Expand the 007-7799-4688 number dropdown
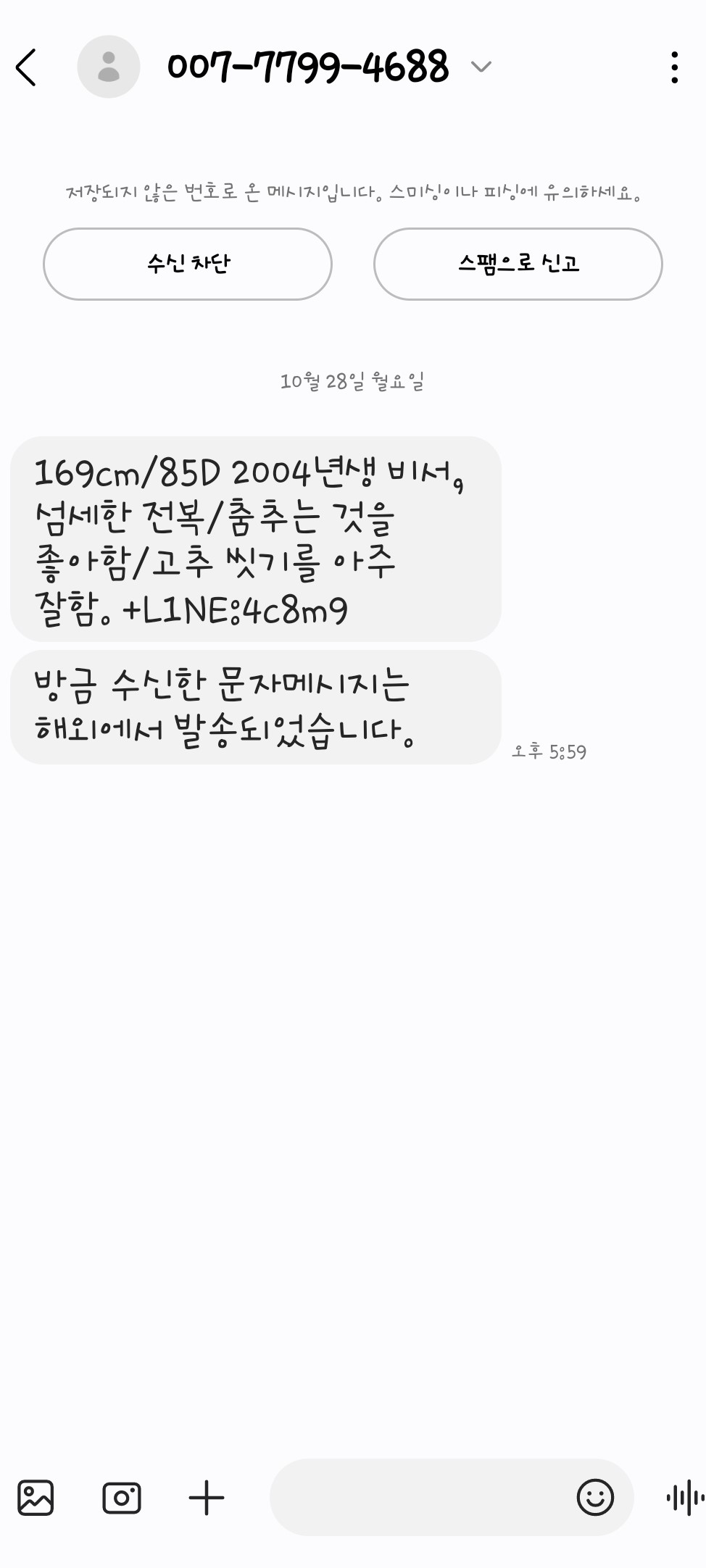The width and height of the screenshot is (706, 1568). tap(481, 67)
